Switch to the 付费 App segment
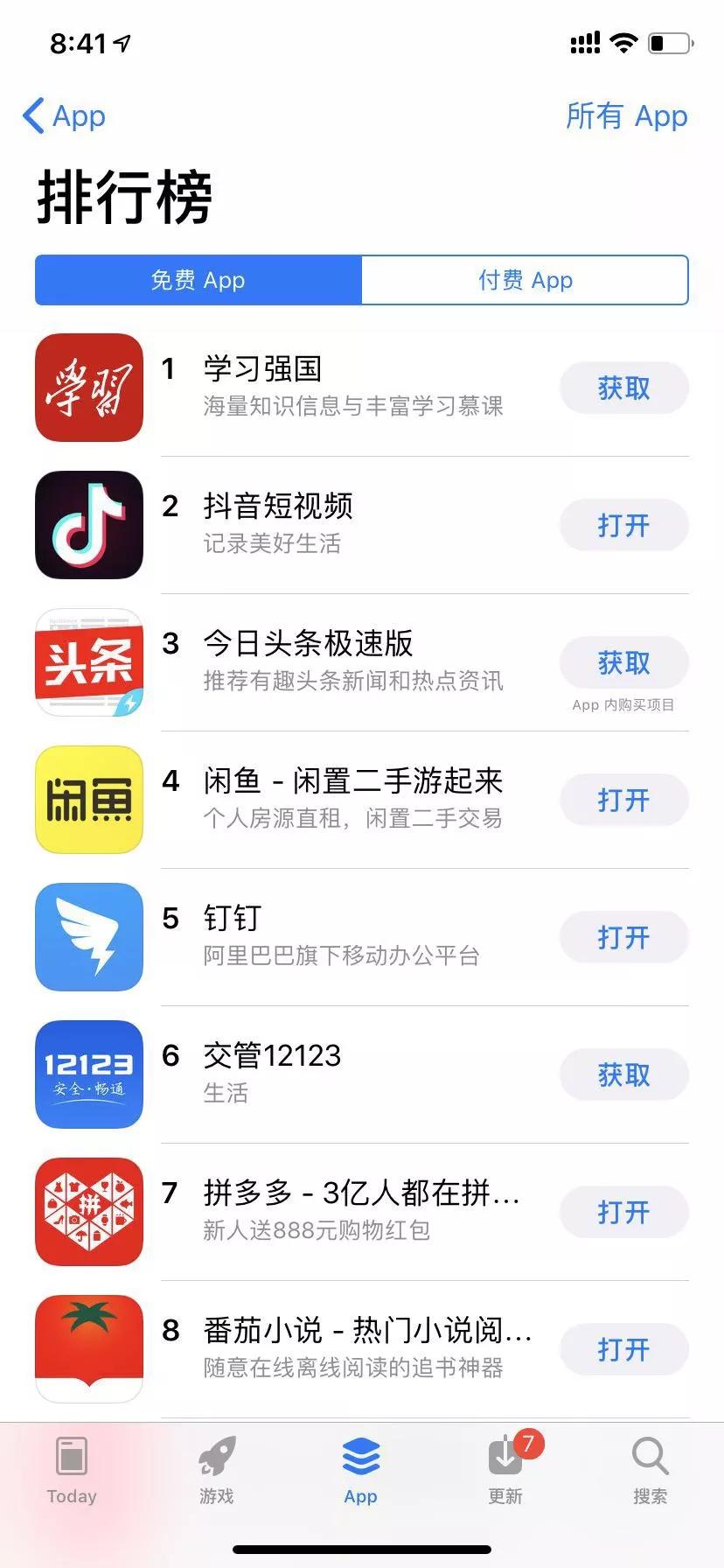This screenshot has width=724, height=1568. click(x=525, y=280)
